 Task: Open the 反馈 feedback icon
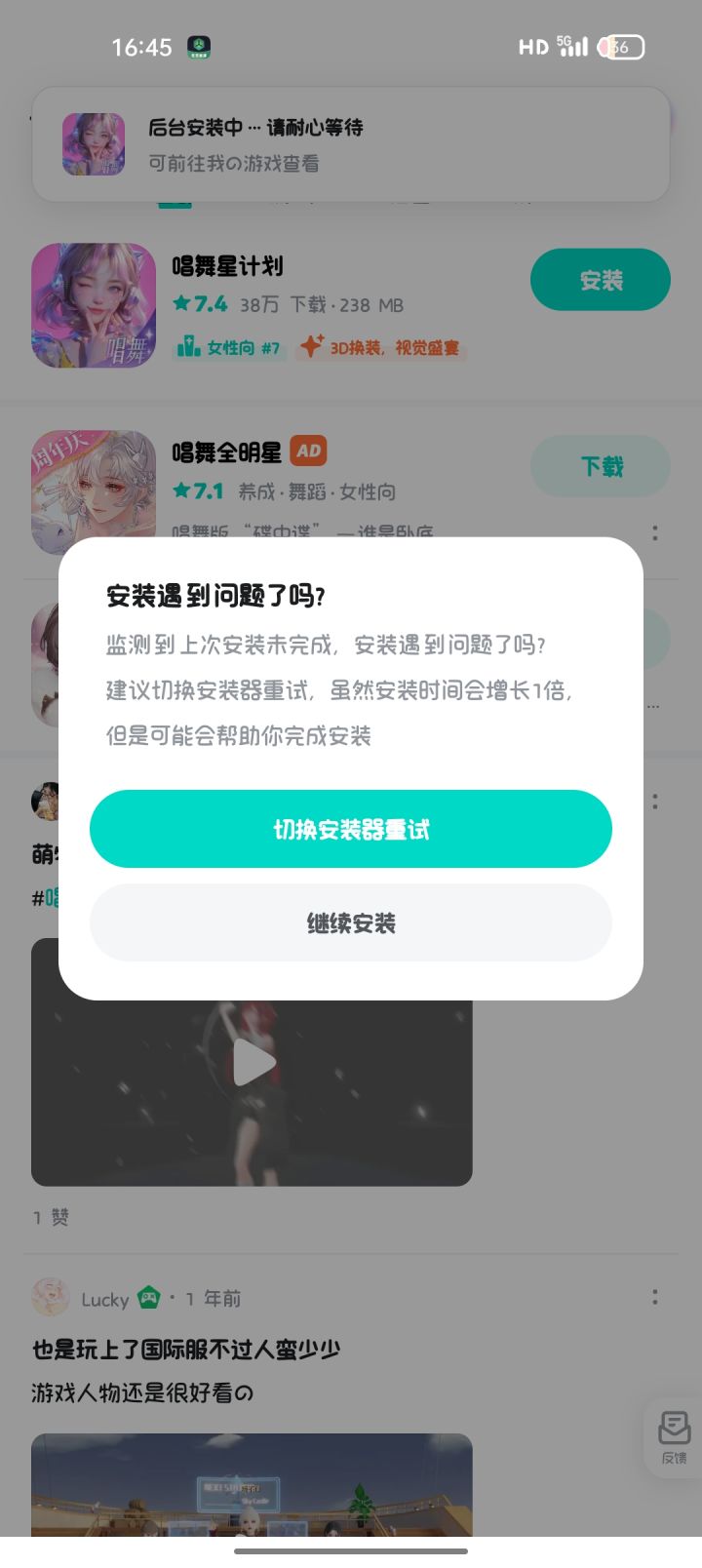coord(673,1438)
